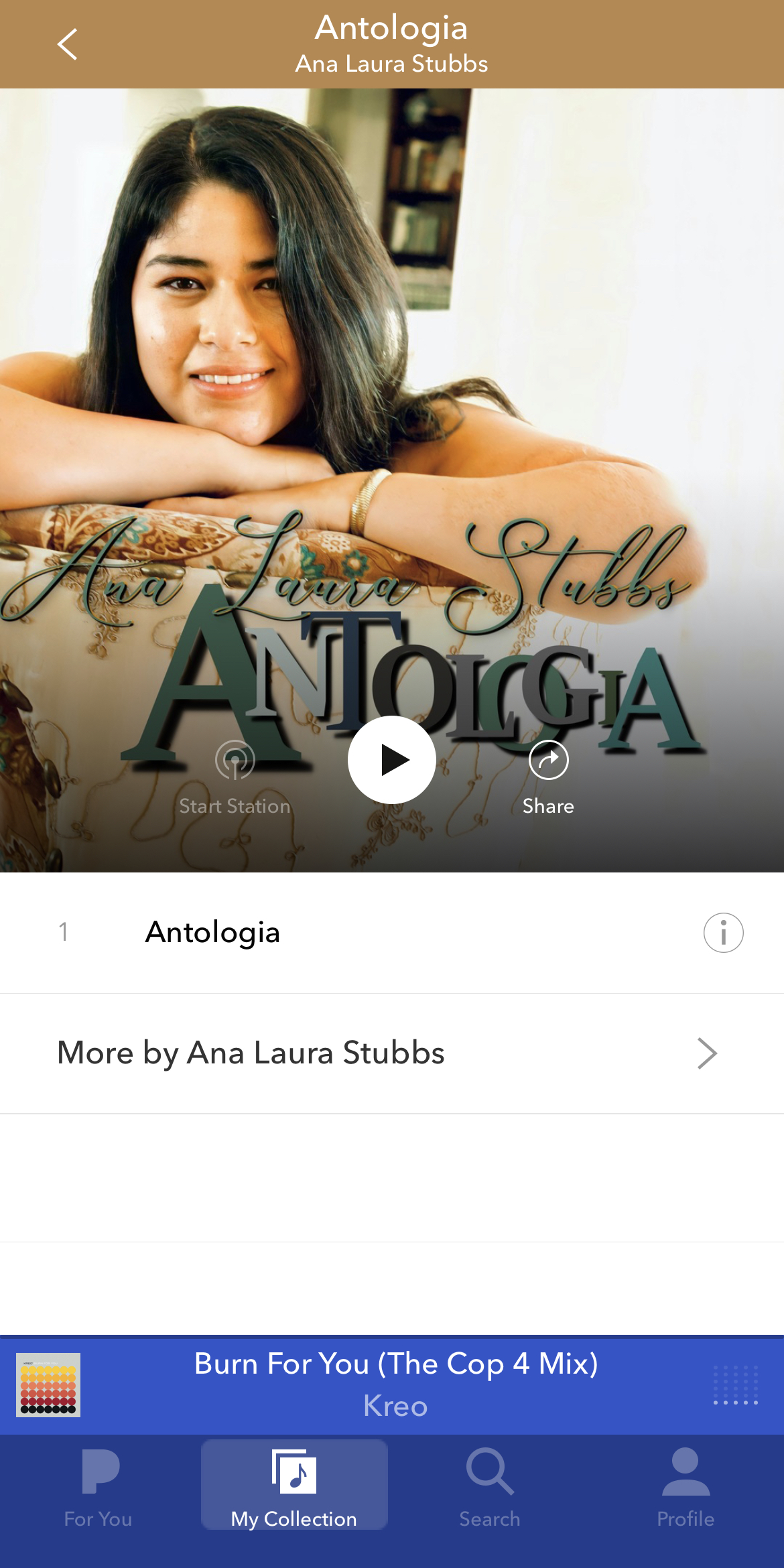The image size is (784, 1568).
Task: Play the Antologia album
Action: pyautogui.click(x=392, y=760)
